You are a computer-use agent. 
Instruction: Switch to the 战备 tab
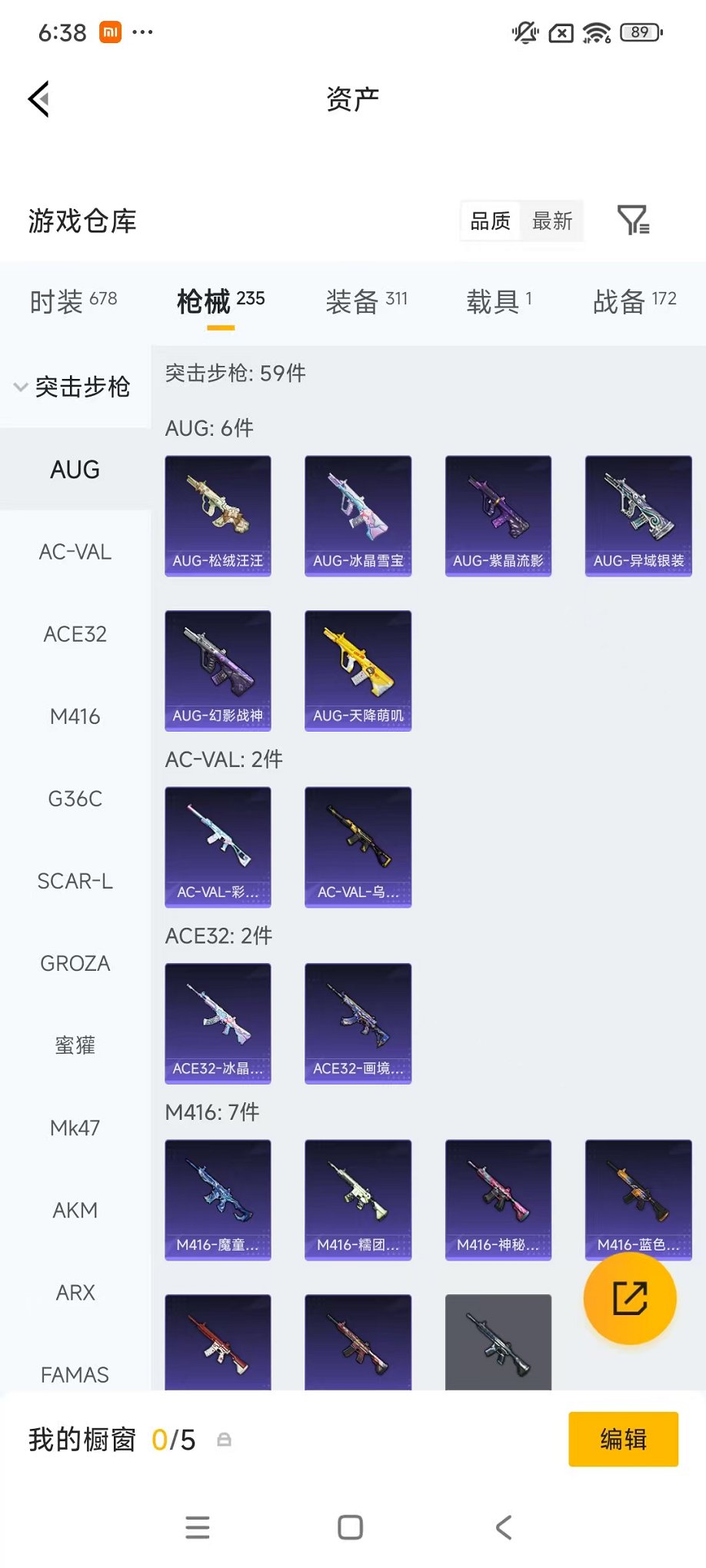[634, 301]
